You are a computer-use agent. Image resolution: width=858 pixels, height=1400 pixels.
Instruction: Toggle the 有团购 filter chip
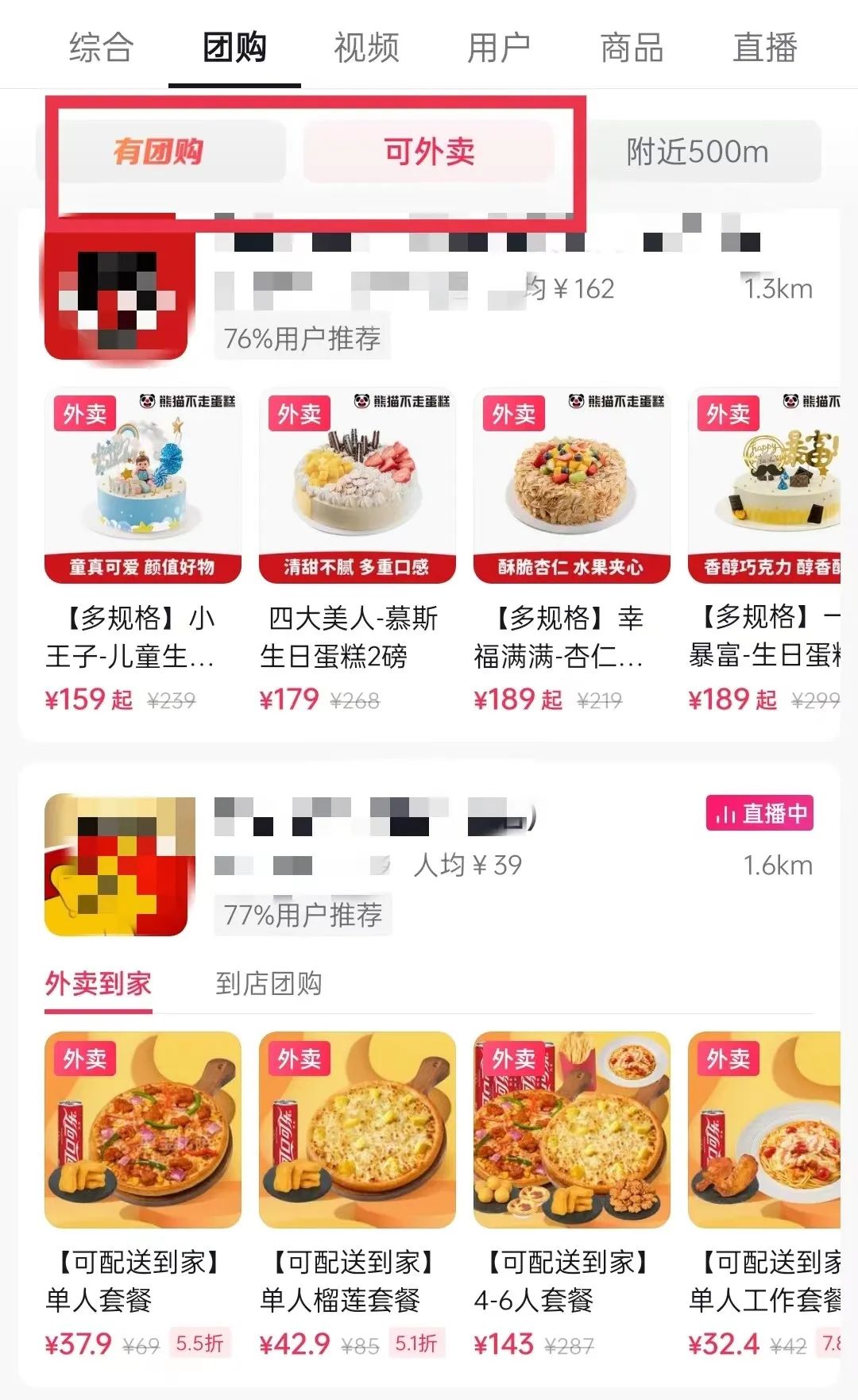click(159, 151)
